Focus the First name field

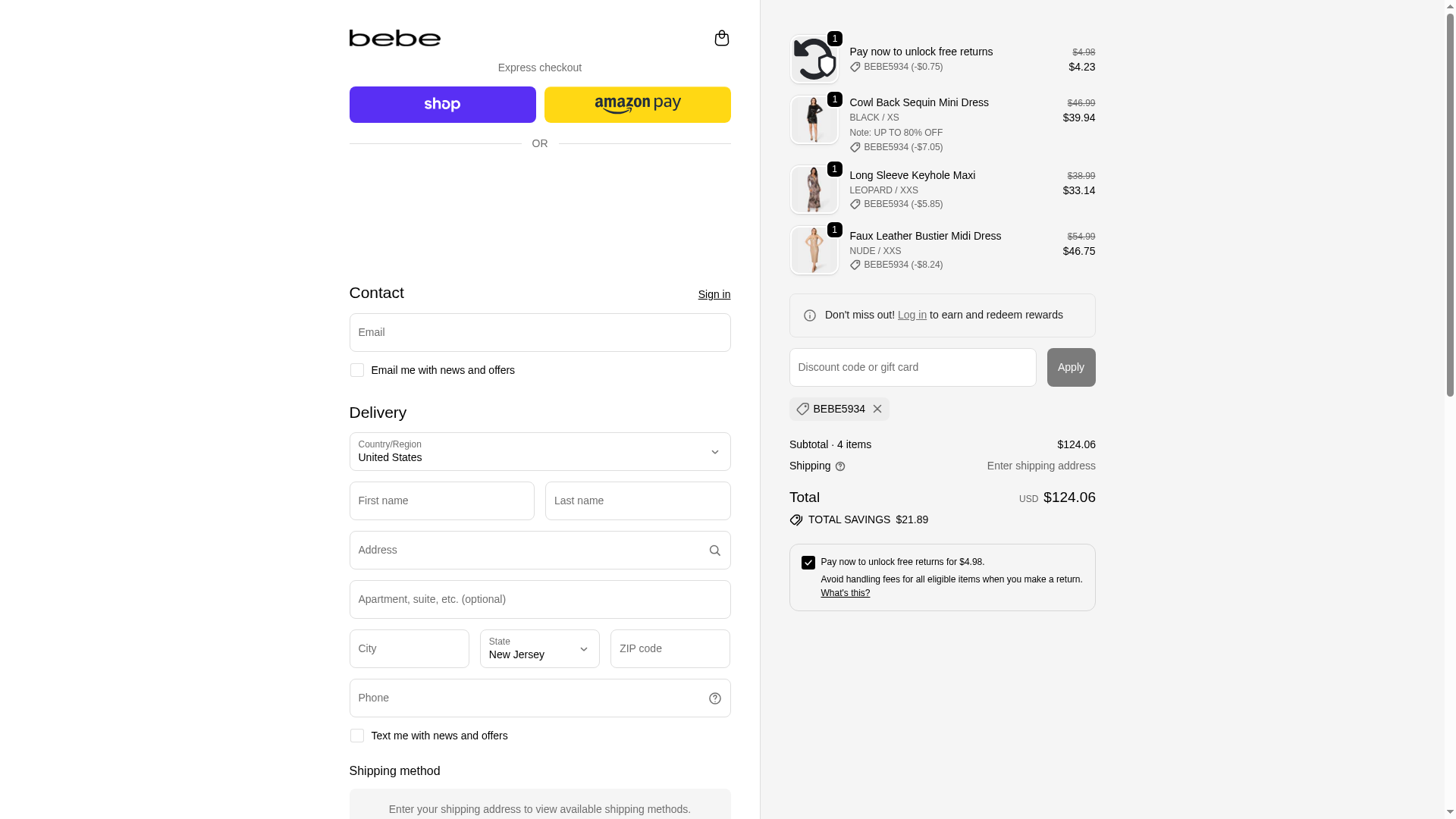click(x=441, y=501)
